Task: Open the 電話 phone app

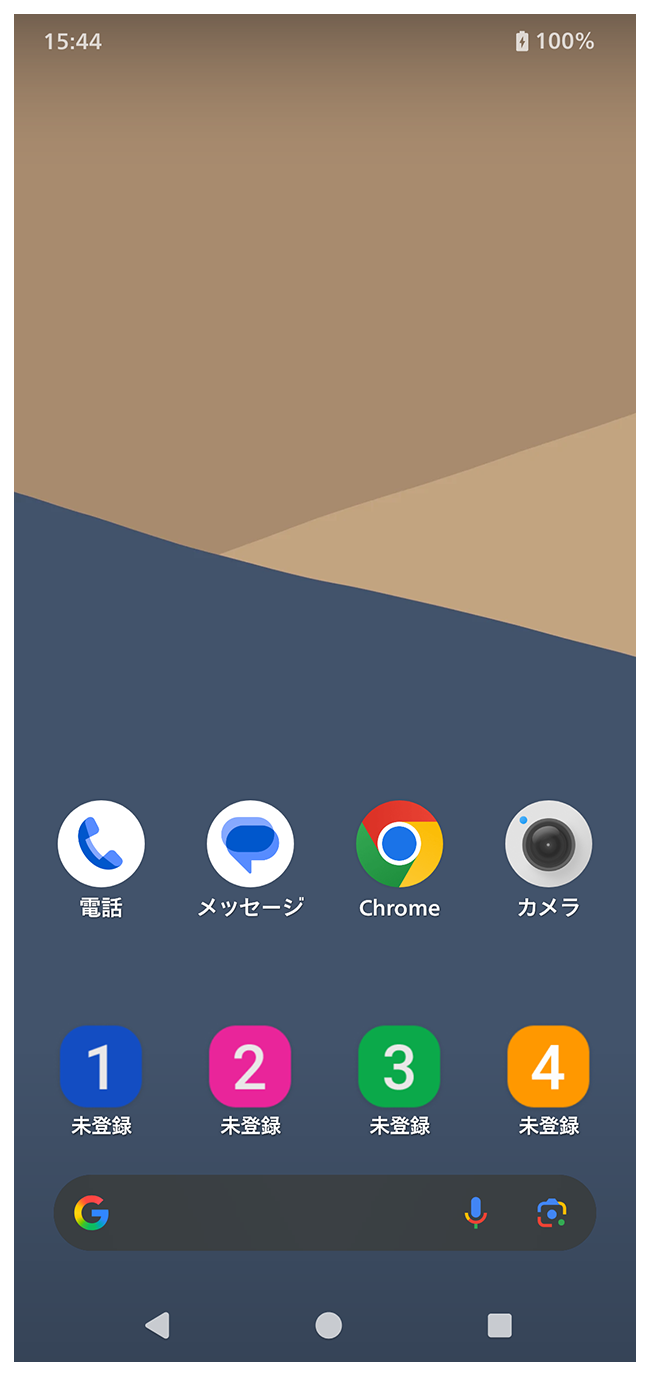Action: coord(101,844)
